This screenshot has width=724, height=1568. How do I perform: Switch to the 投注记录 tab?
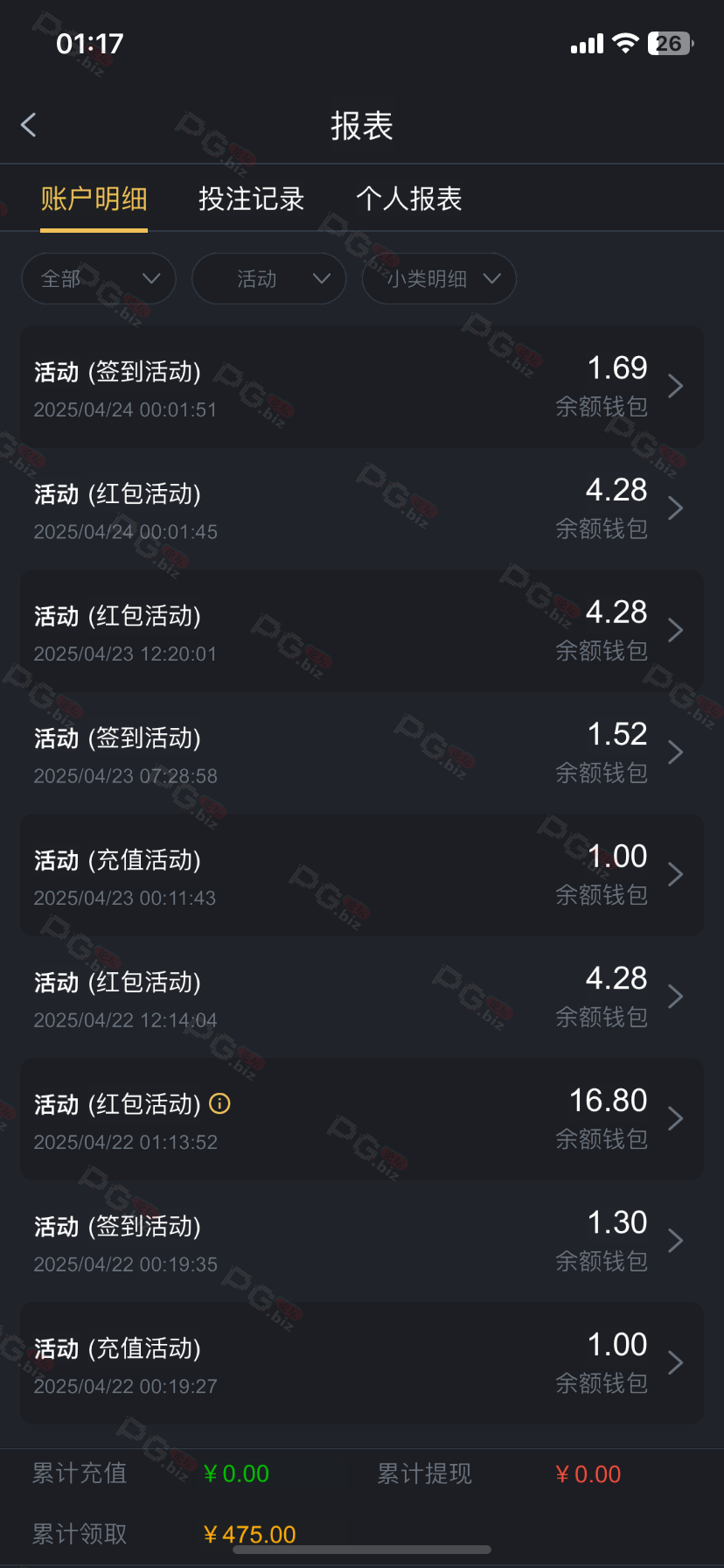point(251,199)
